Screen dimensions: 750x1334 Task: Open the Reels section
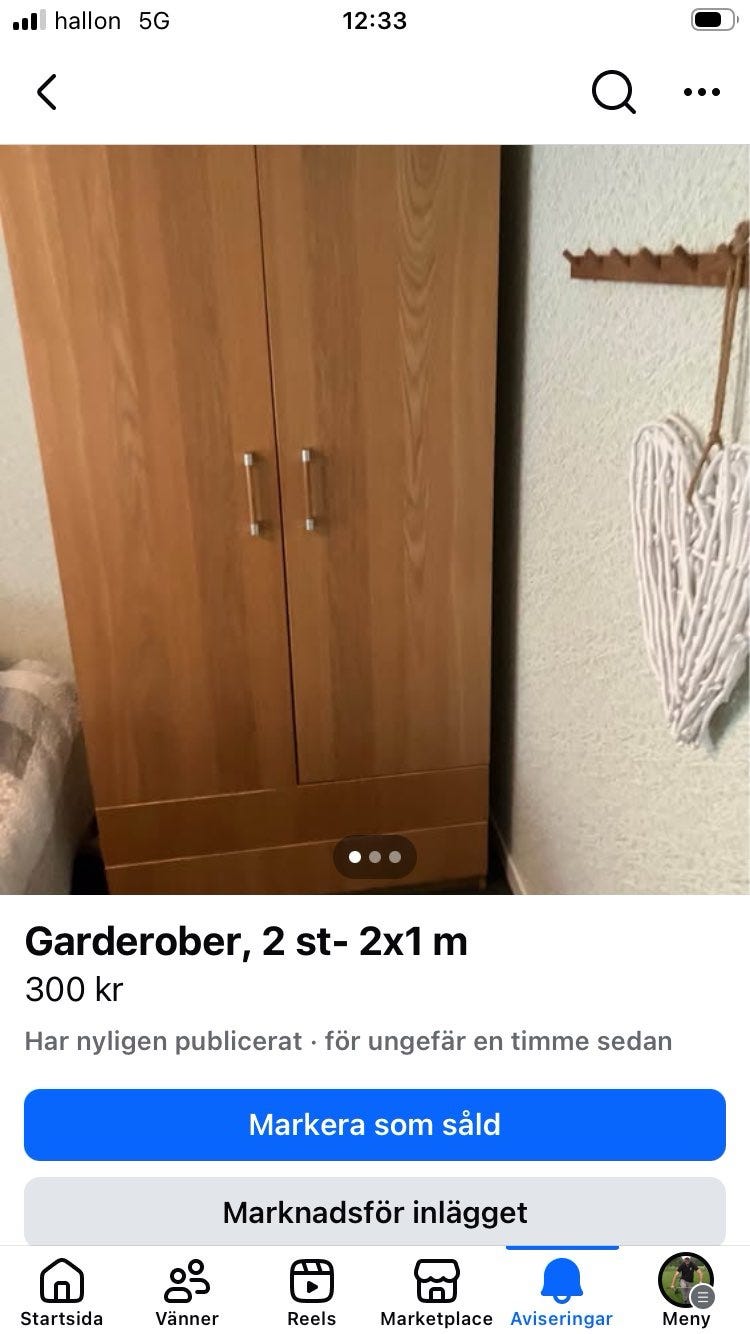311,1290
